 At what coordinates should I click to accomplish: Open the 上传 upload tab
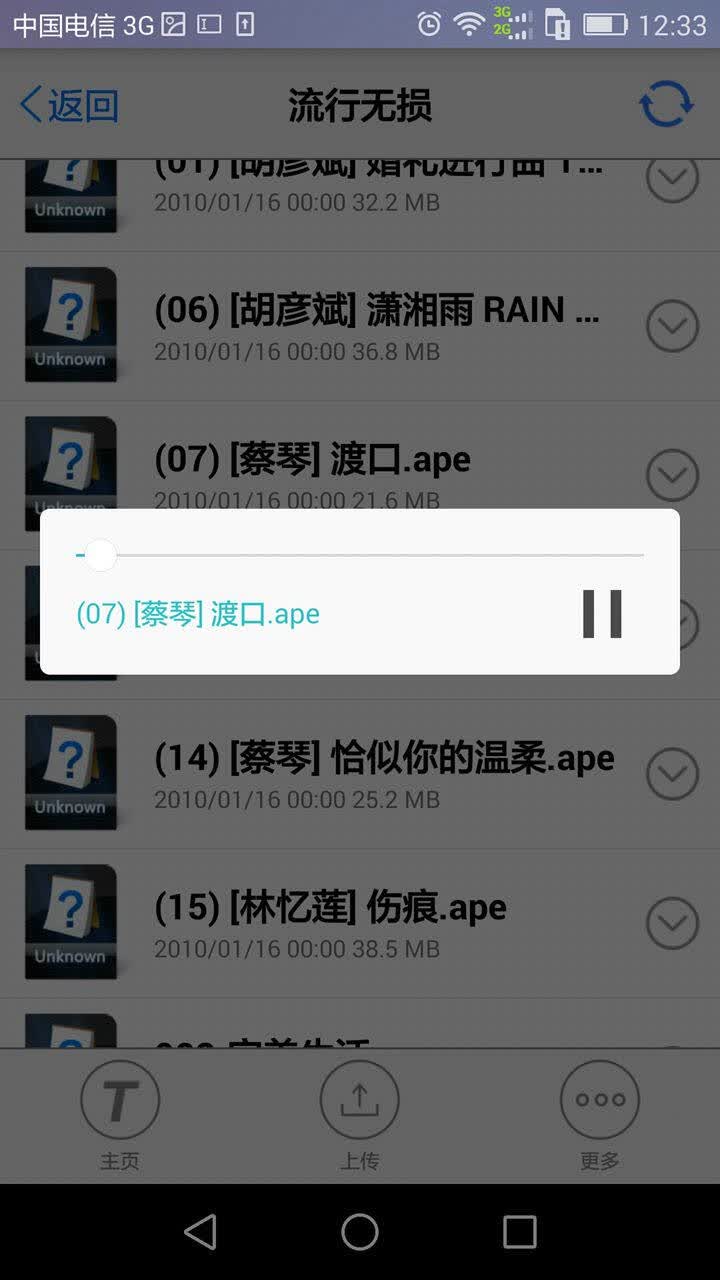pyautogui.click(x=360, y=1116)
